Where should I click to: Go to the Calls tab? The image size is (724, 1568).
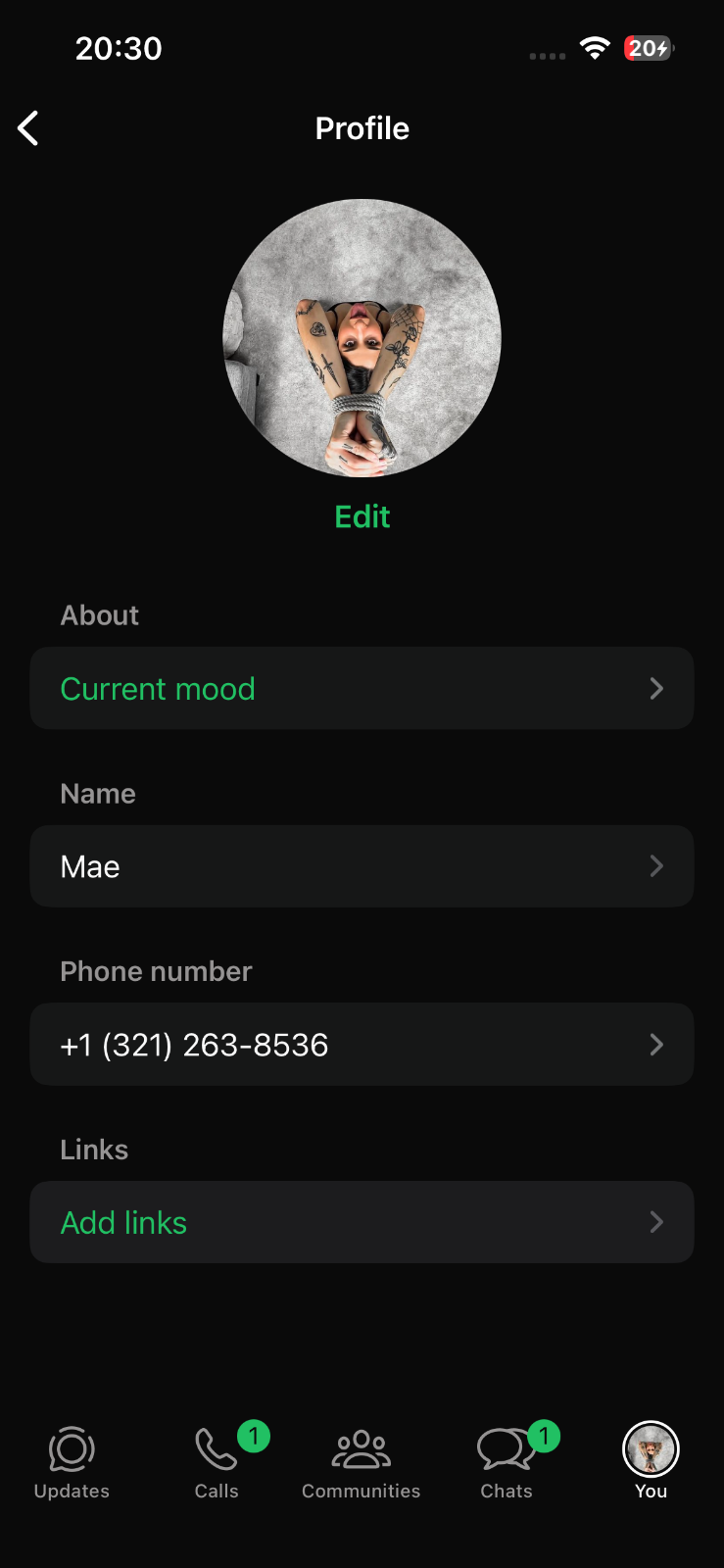(217, 1462)
